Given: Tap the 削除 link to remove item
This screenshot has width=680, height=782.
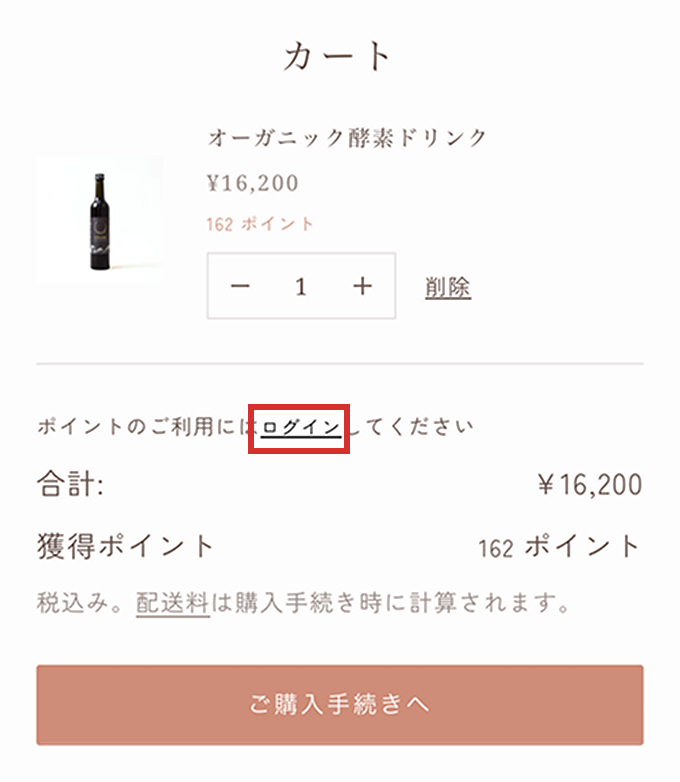Looking at the screenshot, I should [x=447, y=288].
